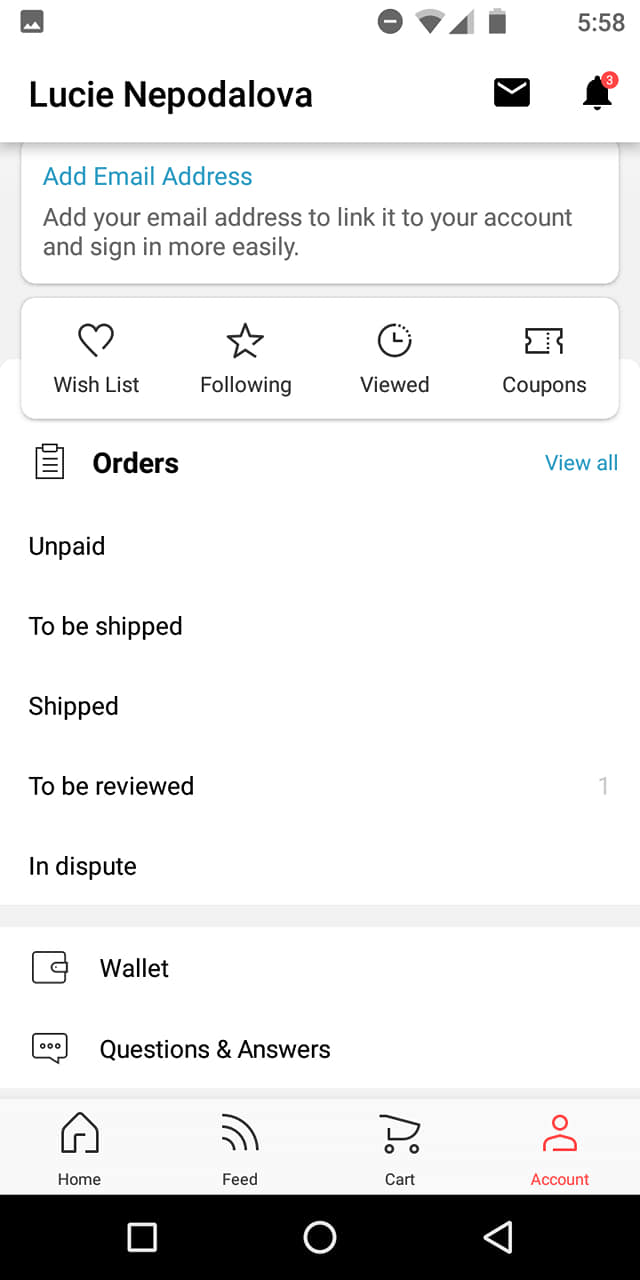Screen dimensions: 640x1280
Task: Open the Wallet
Action: pyautogui.click(x=134, y=968)
